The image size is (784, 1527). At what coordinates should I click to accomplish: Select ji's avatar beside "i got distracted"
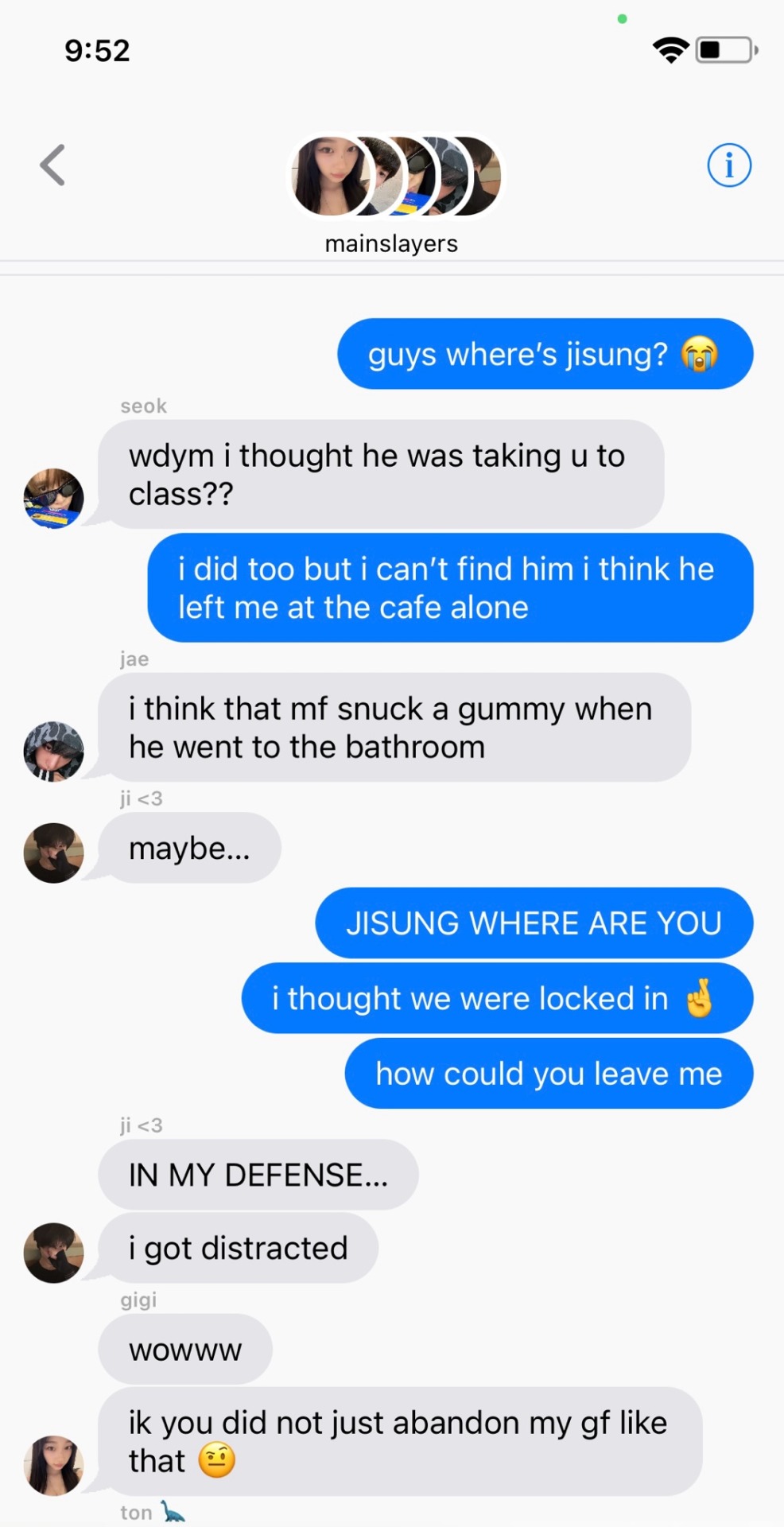(x=53, y=1252)
